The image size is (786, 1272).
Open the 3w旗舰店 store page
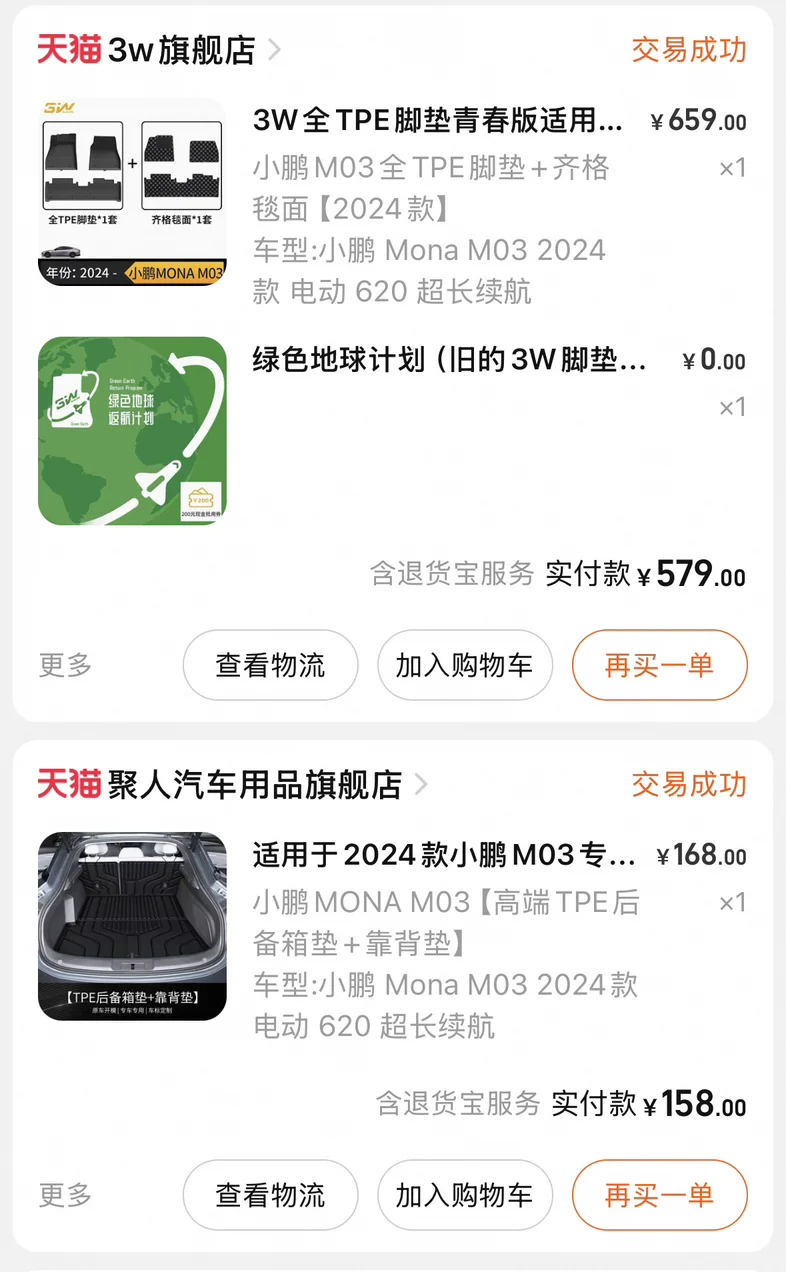[159, 49]
